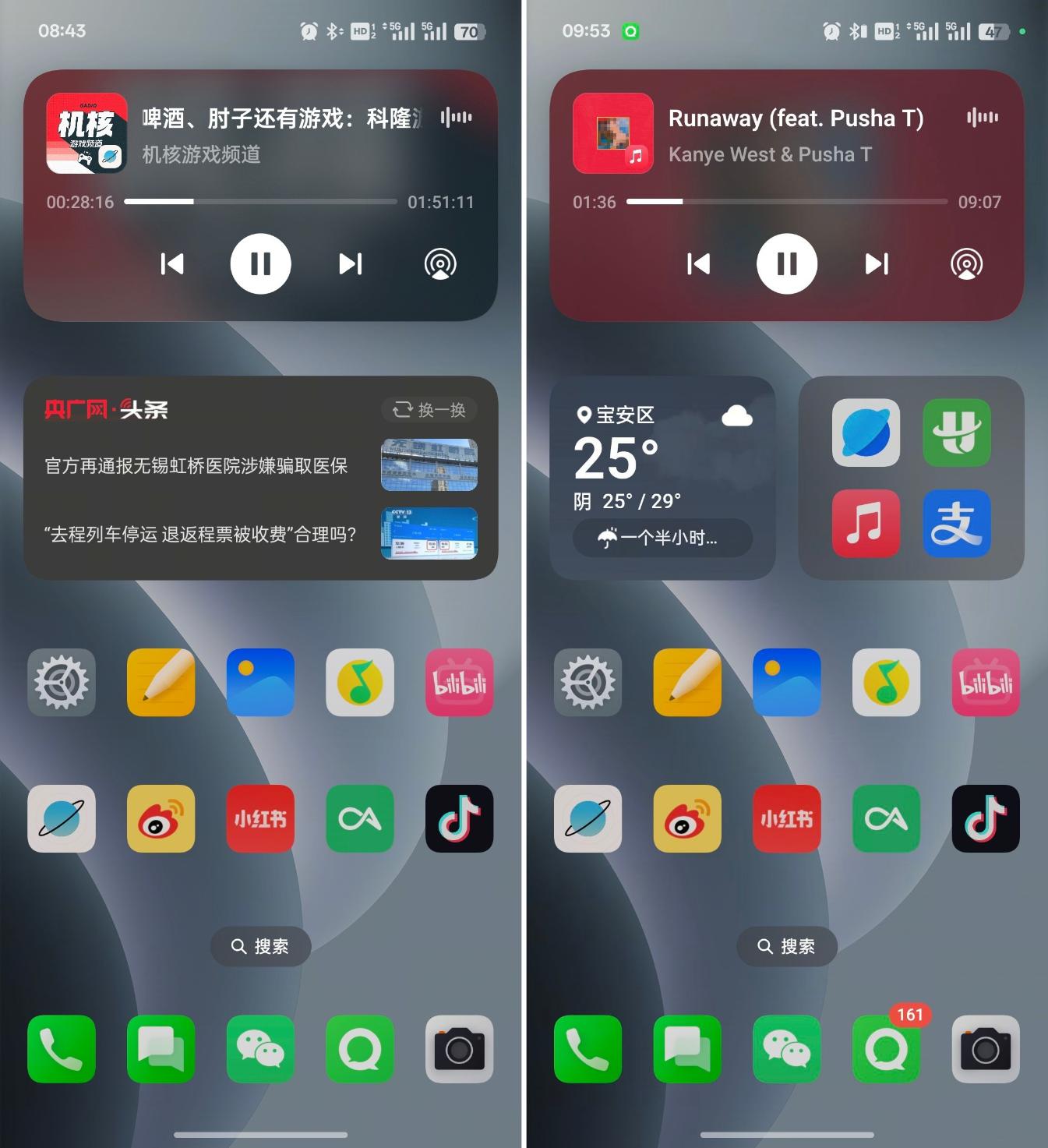Open the green app with 161 badge

[x=886, y=1049]
